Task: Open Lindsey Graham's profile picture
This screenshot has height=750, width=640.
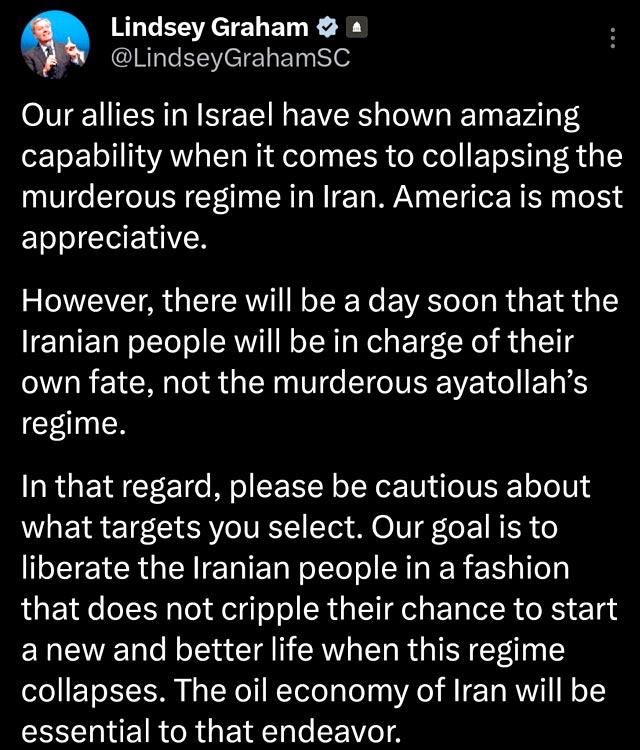Action: tap(55, 44)
